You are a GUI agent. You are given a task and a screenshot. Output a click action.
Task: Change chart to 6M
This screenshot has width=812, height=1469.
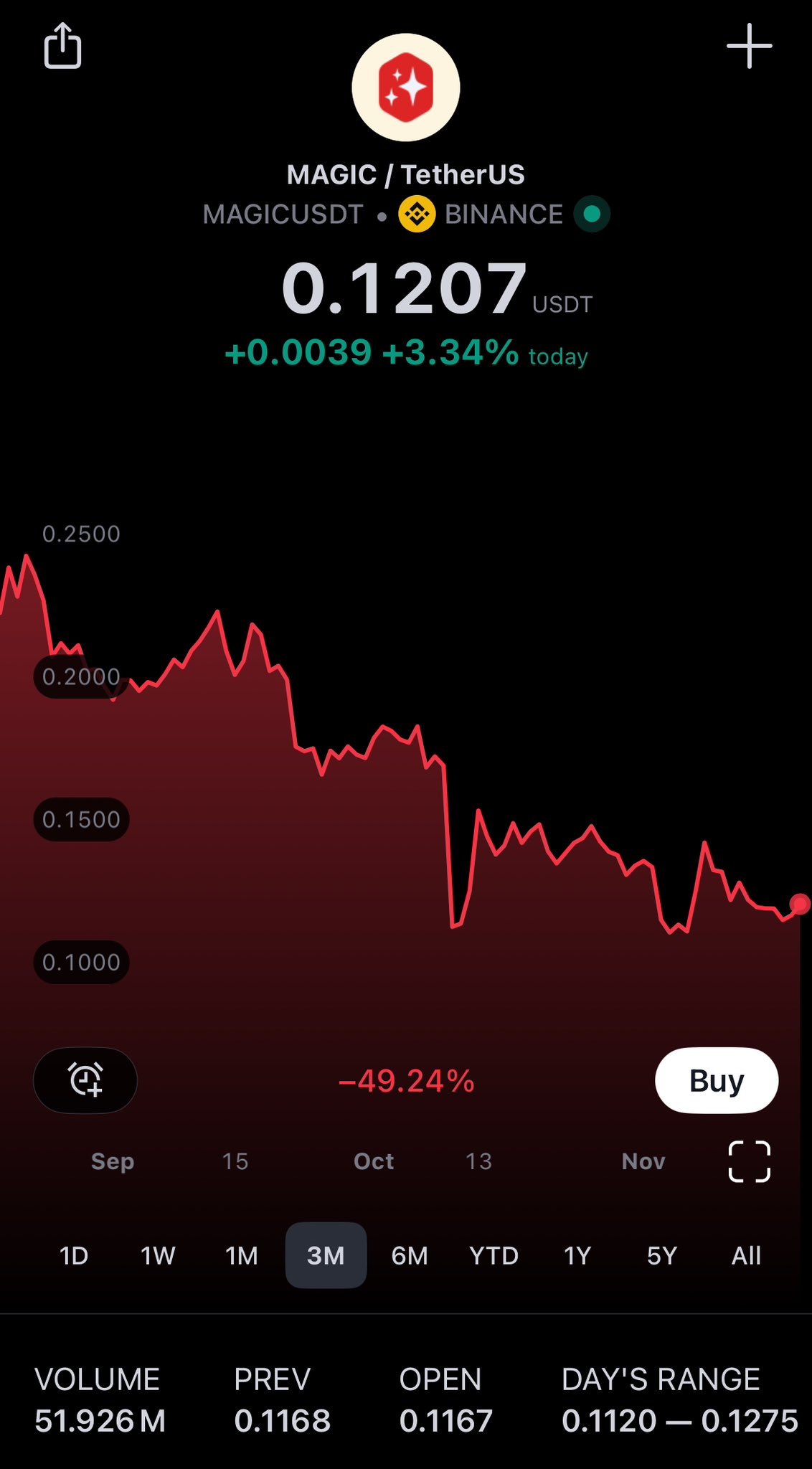pyautogui.click(x=410, y=1256)
